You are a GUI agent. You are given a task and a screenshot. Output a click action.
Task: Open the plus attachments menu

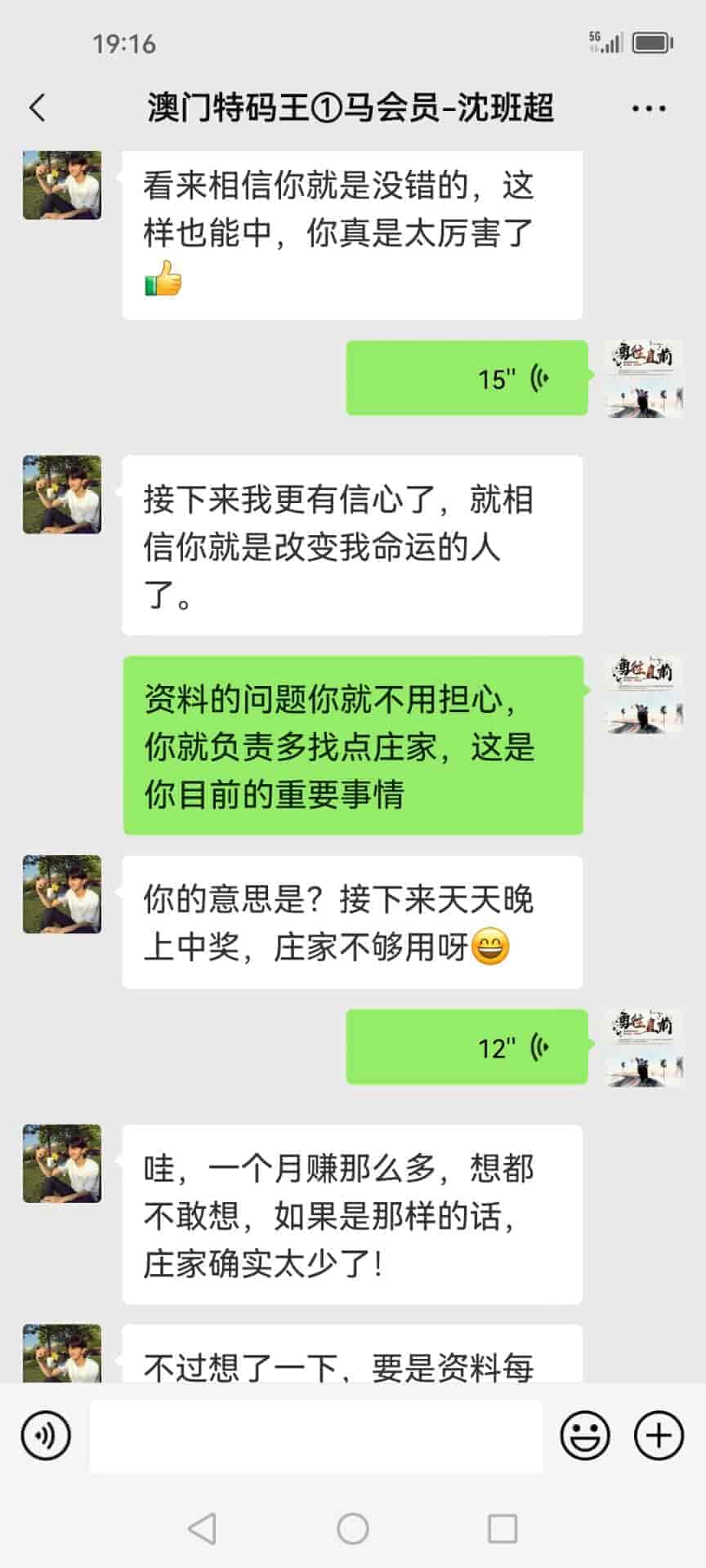659,1435
